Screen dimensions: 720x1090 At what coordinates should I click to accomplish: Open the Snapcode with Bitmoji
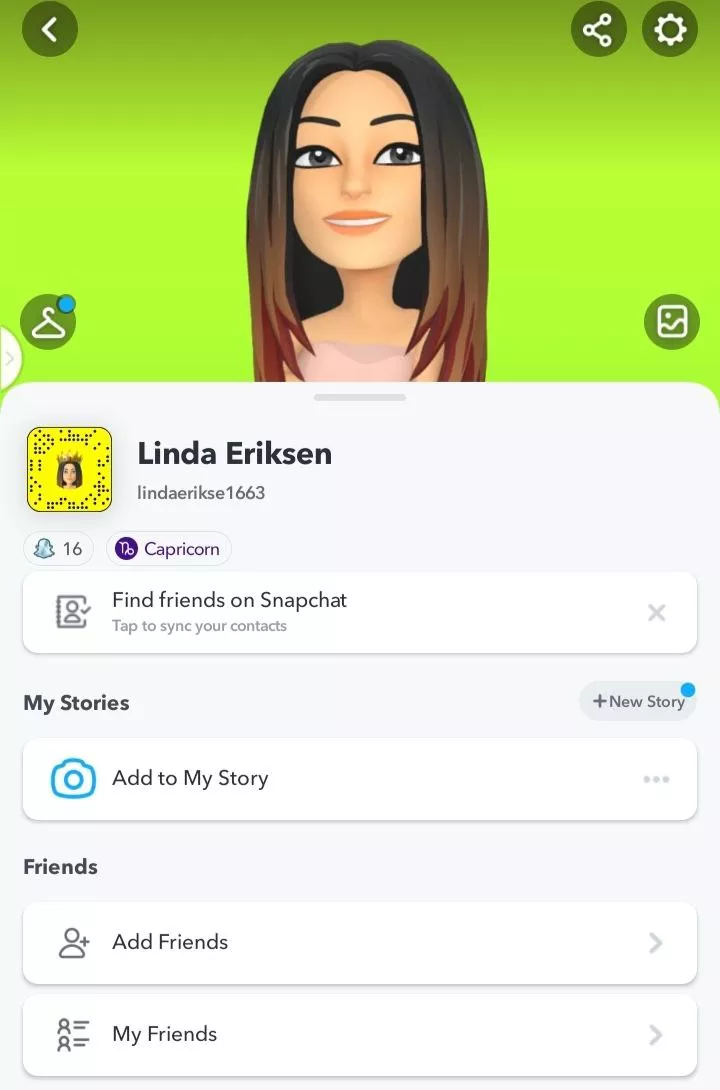pyautogui.click(x=69, y=470)
